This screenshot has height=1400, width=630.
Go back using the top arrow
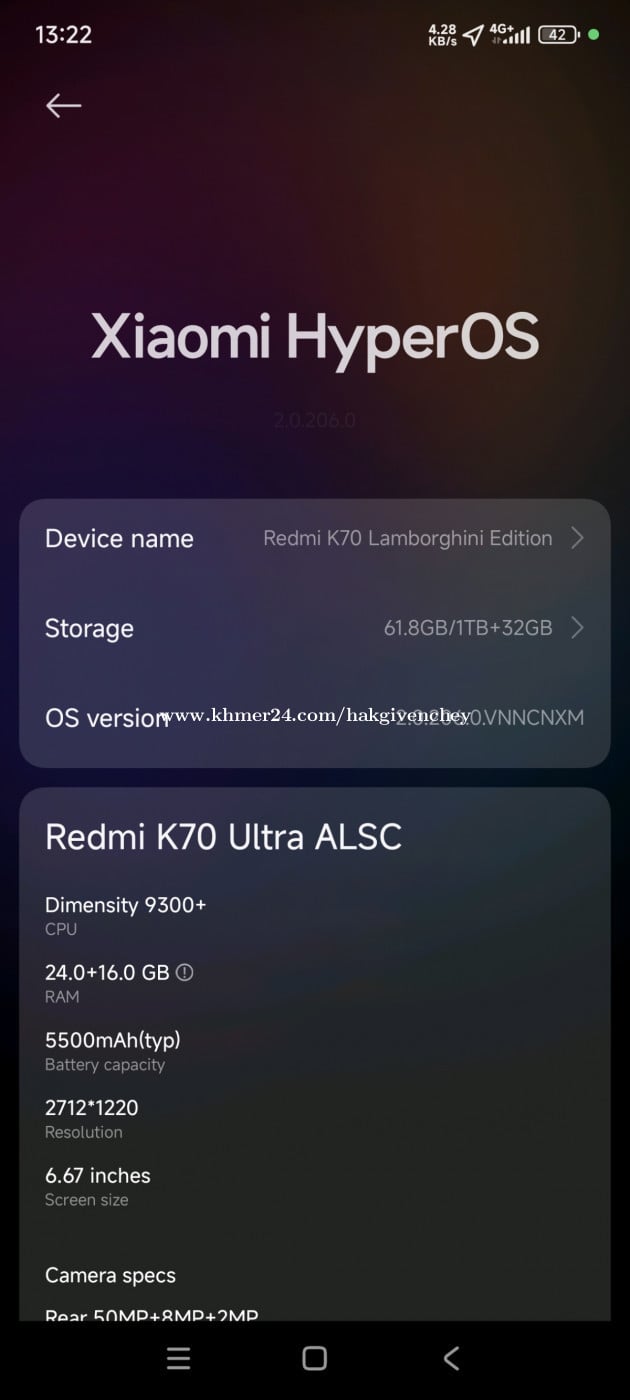pyautogui.click(x=63, y=106)
